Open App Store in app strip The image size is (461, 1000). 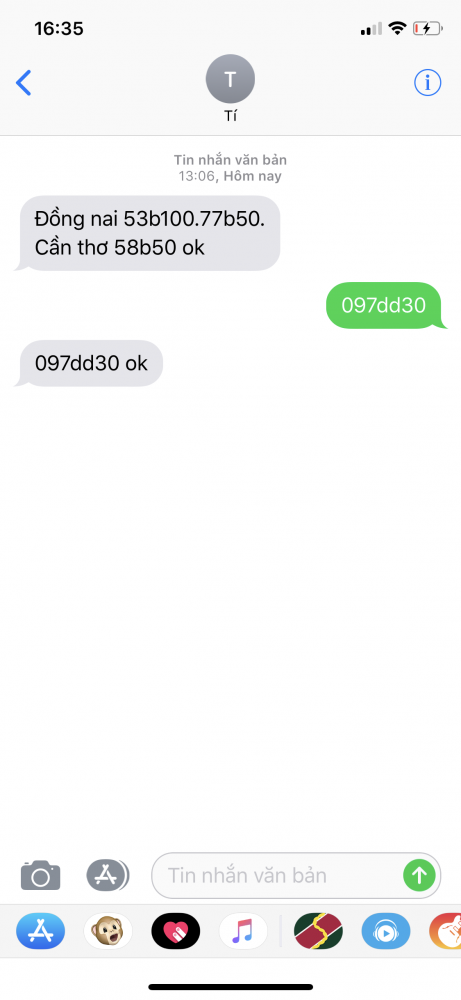click(40, 931)
